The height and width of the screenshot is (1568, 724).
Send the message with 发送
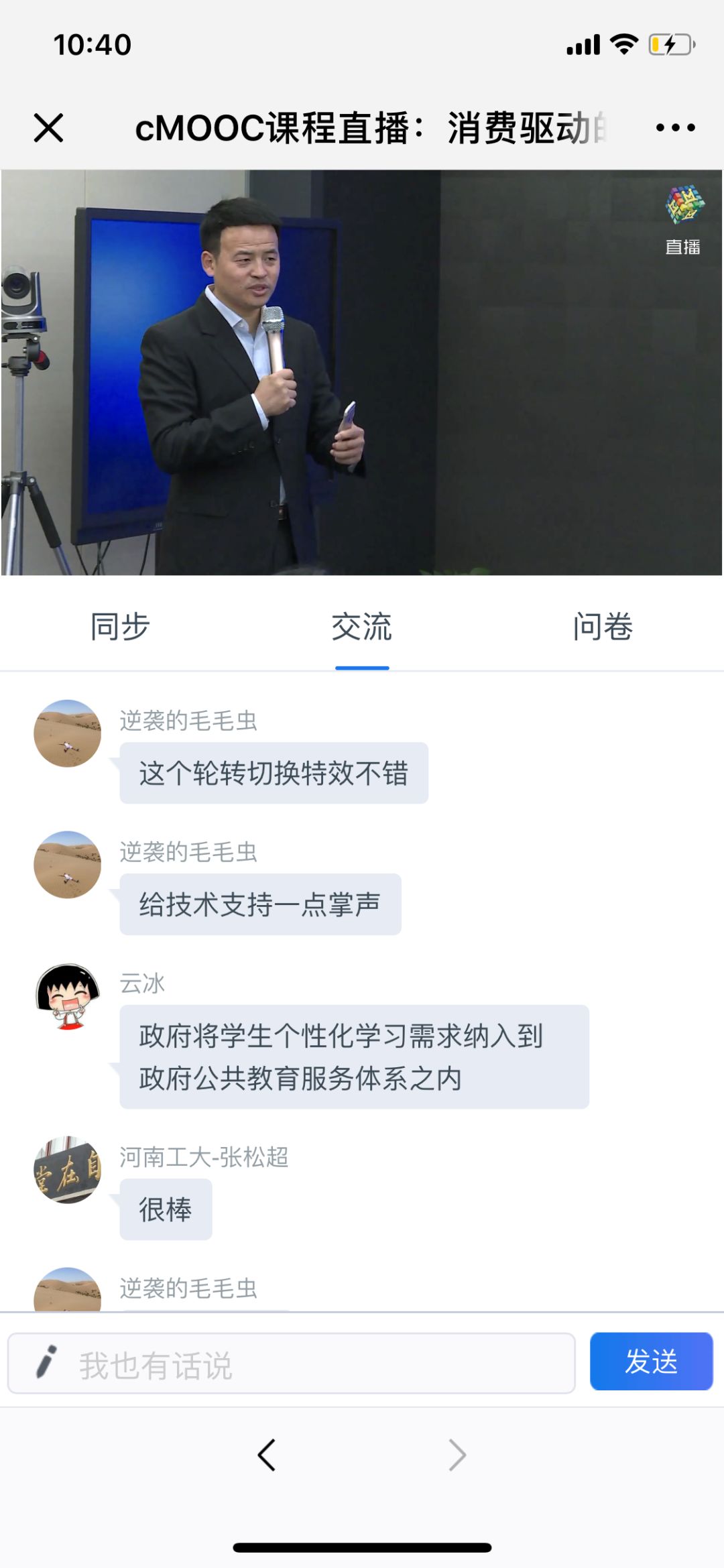(x=650, y=1362)
